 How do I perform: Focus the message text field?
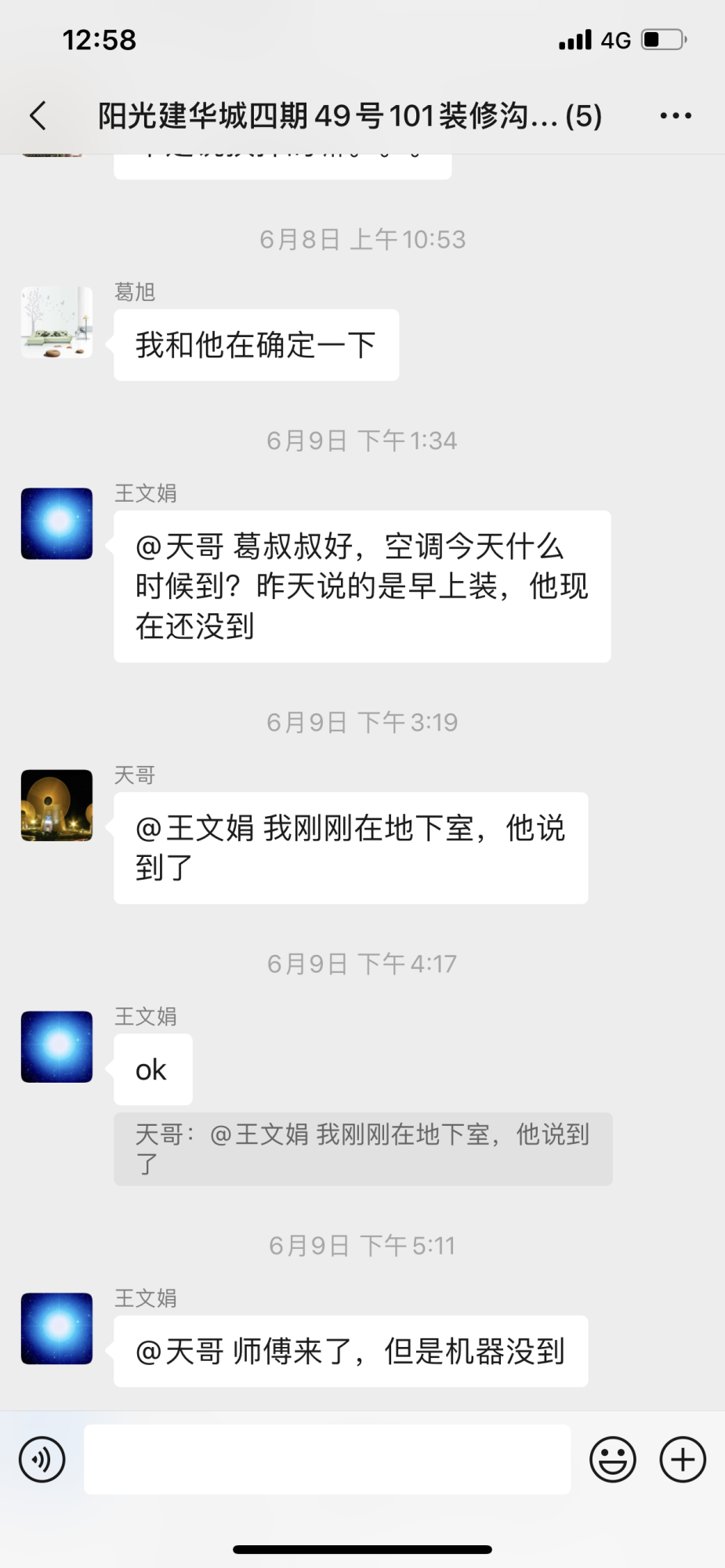coord(327,1459)
